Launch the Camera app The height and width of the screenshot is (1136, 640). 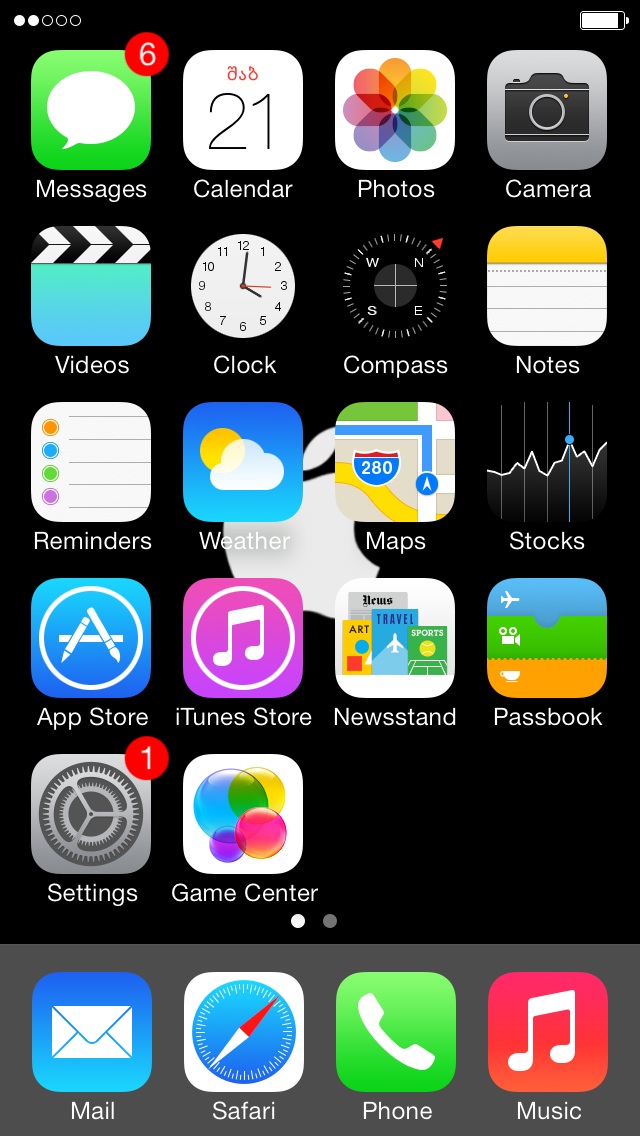pyautogui.click(x=547, y=110)
